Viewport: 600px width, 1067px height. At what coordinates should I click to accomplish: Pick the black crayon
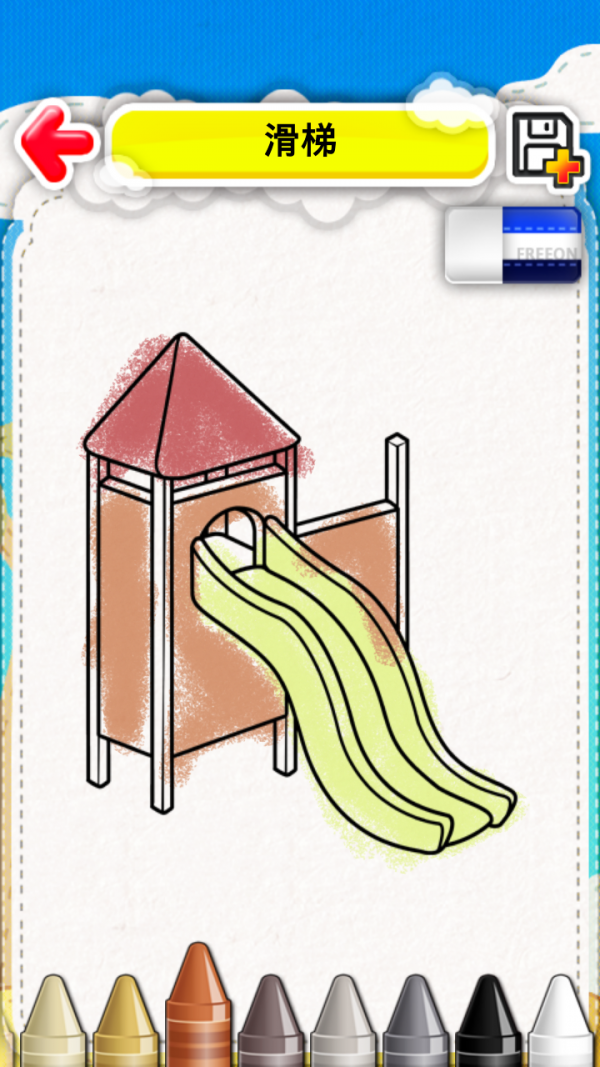tap(488, 1025)
